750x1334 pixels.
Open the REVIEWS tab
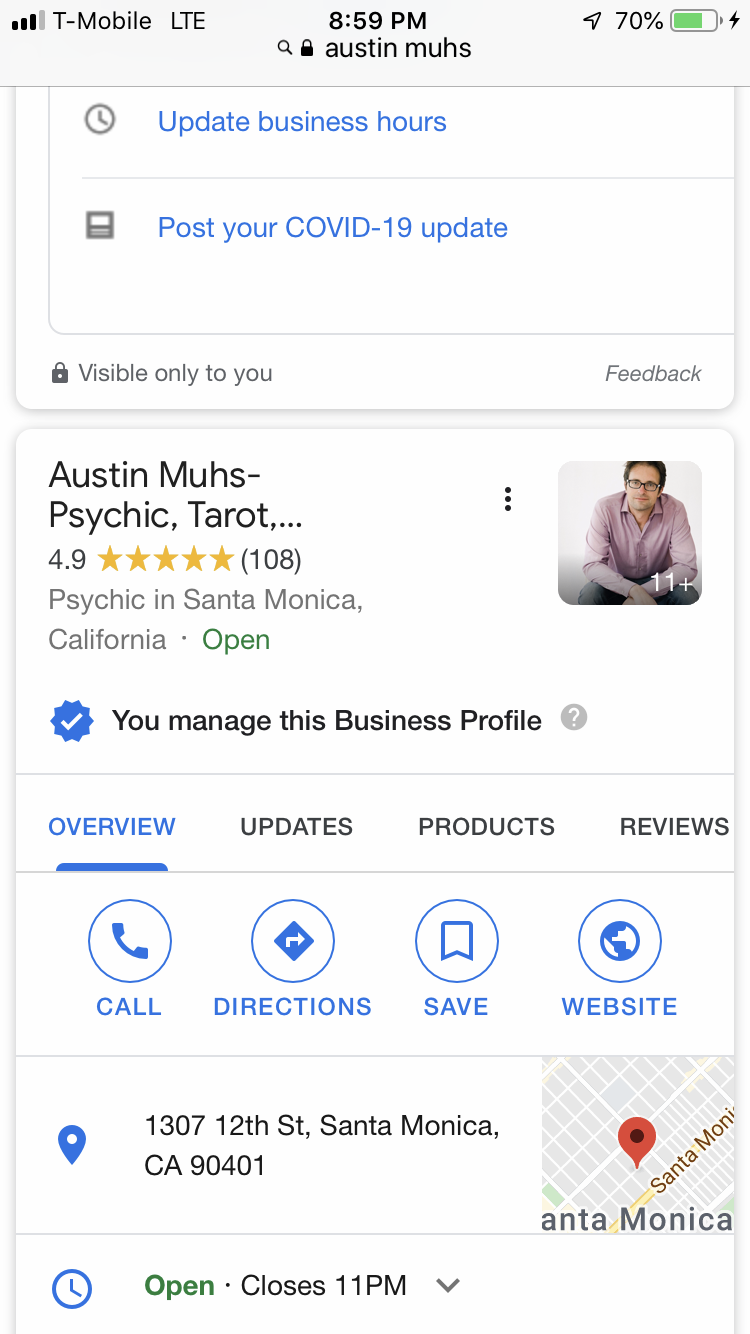tap(674, 826)
